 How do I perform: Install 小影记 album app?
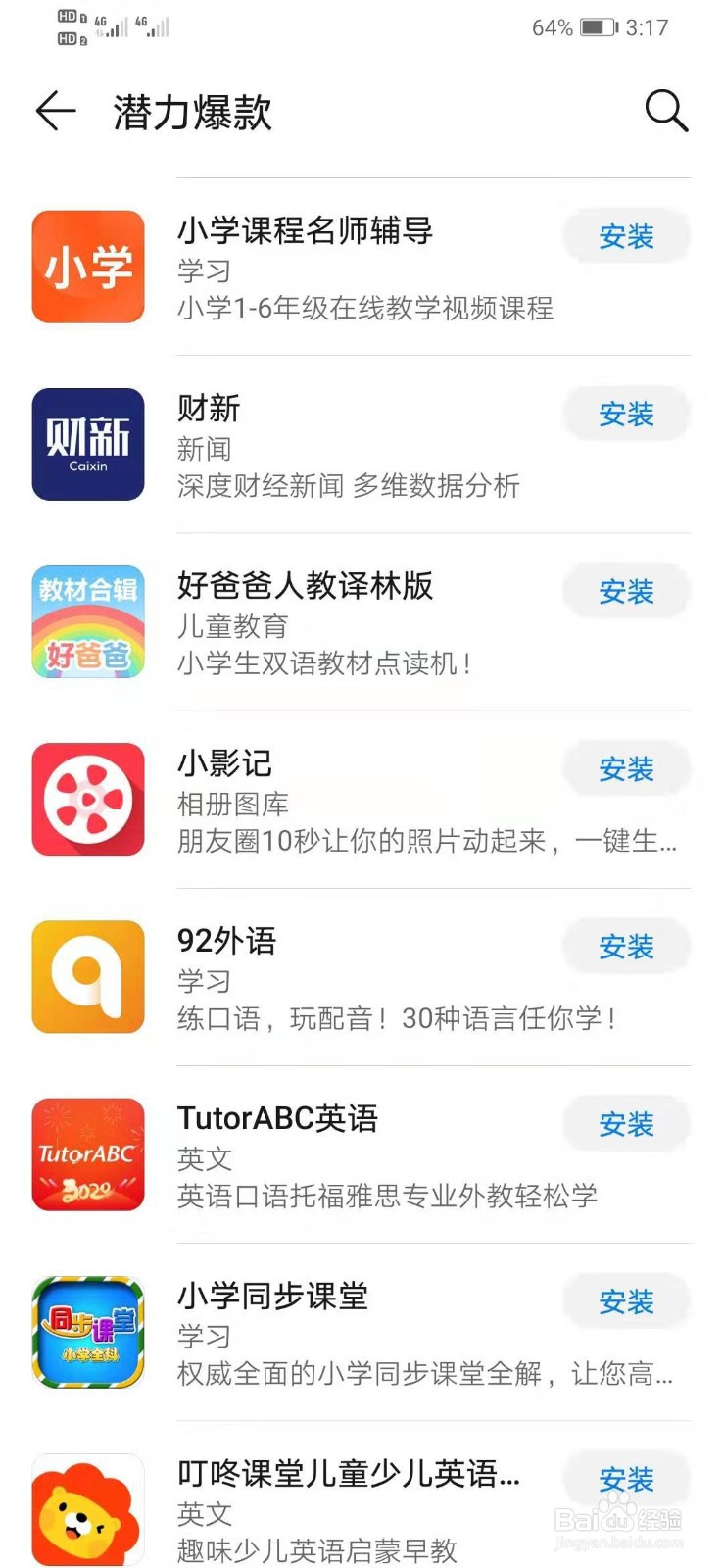pos(626,769)
